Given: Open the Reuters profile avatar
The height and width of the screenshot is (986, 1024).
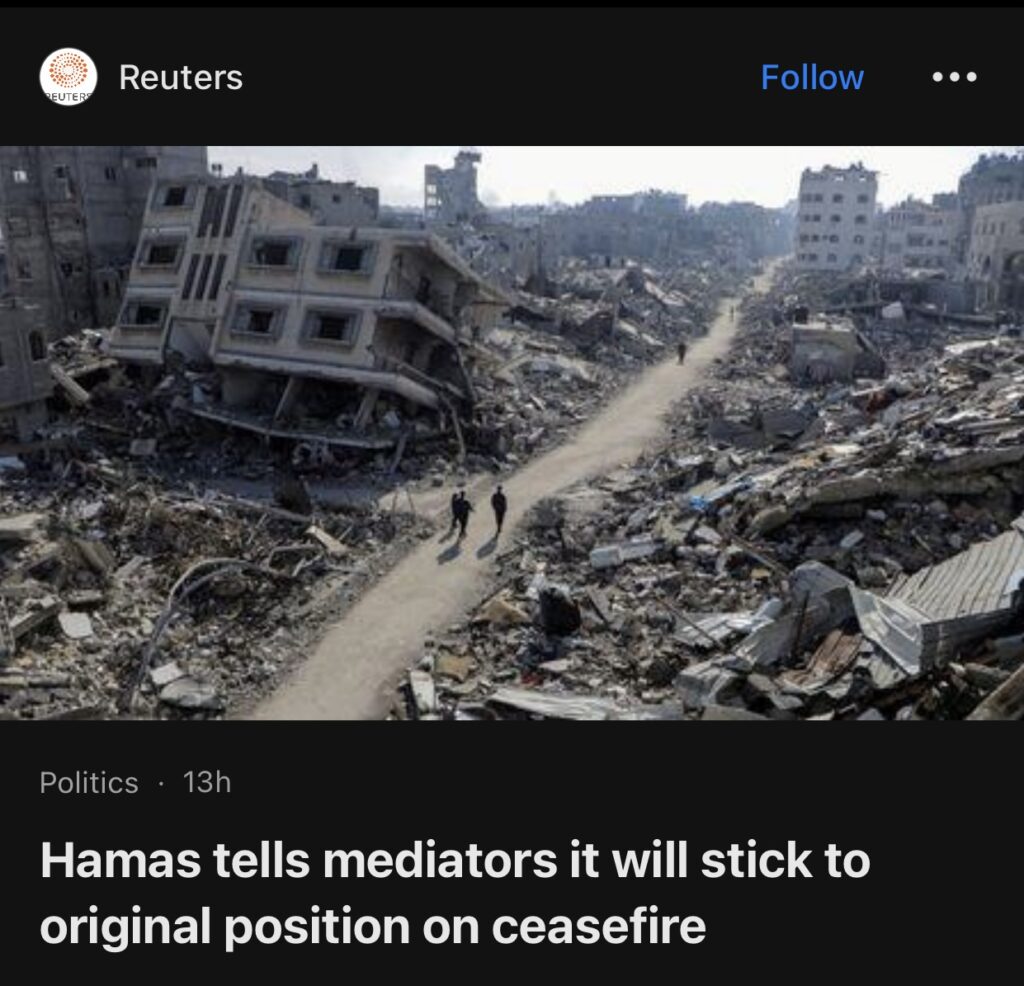Looking at the screenshot, I should [x=68, y=77].
